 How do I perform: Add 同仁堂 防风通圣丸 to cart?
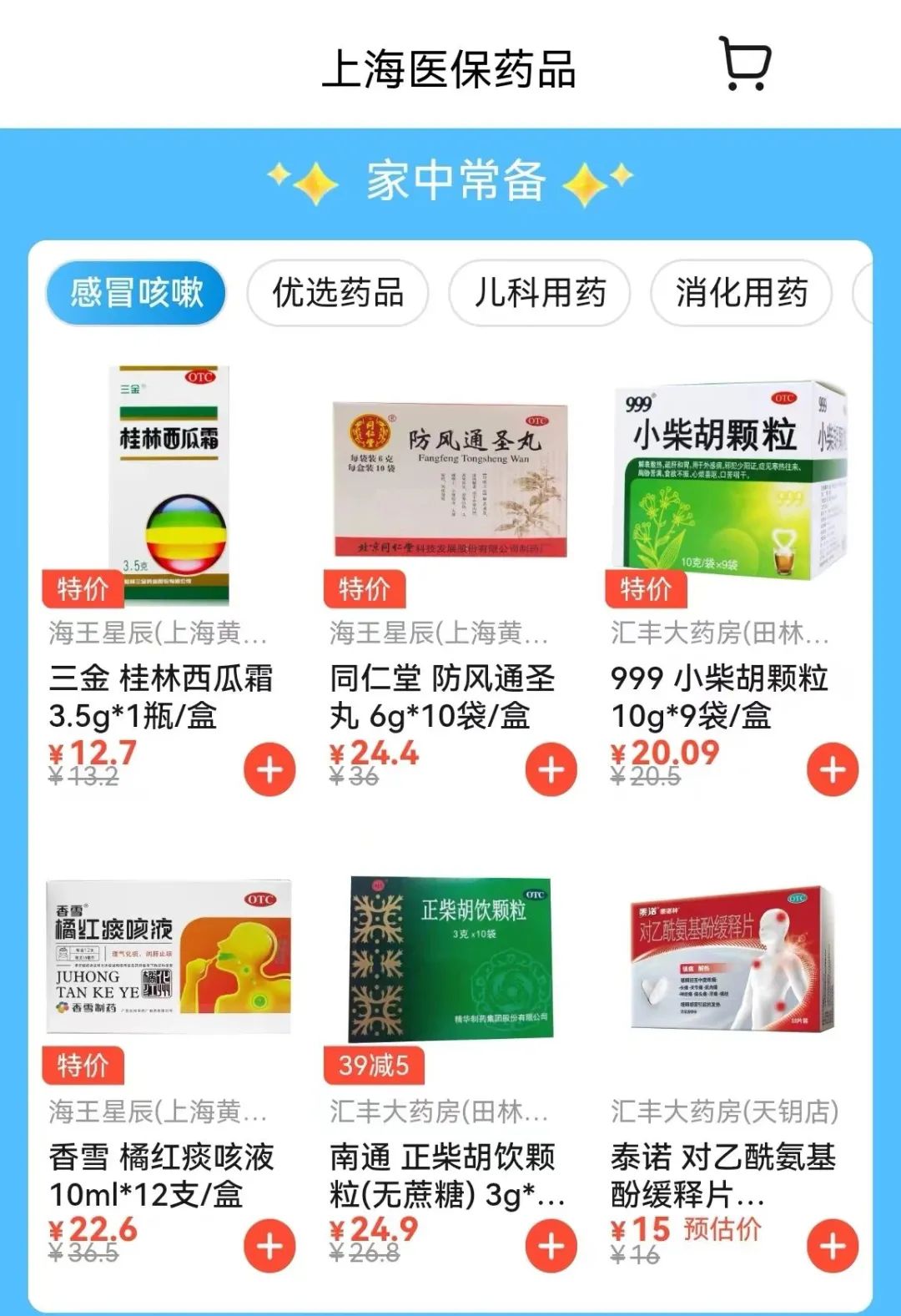[551, 770]
